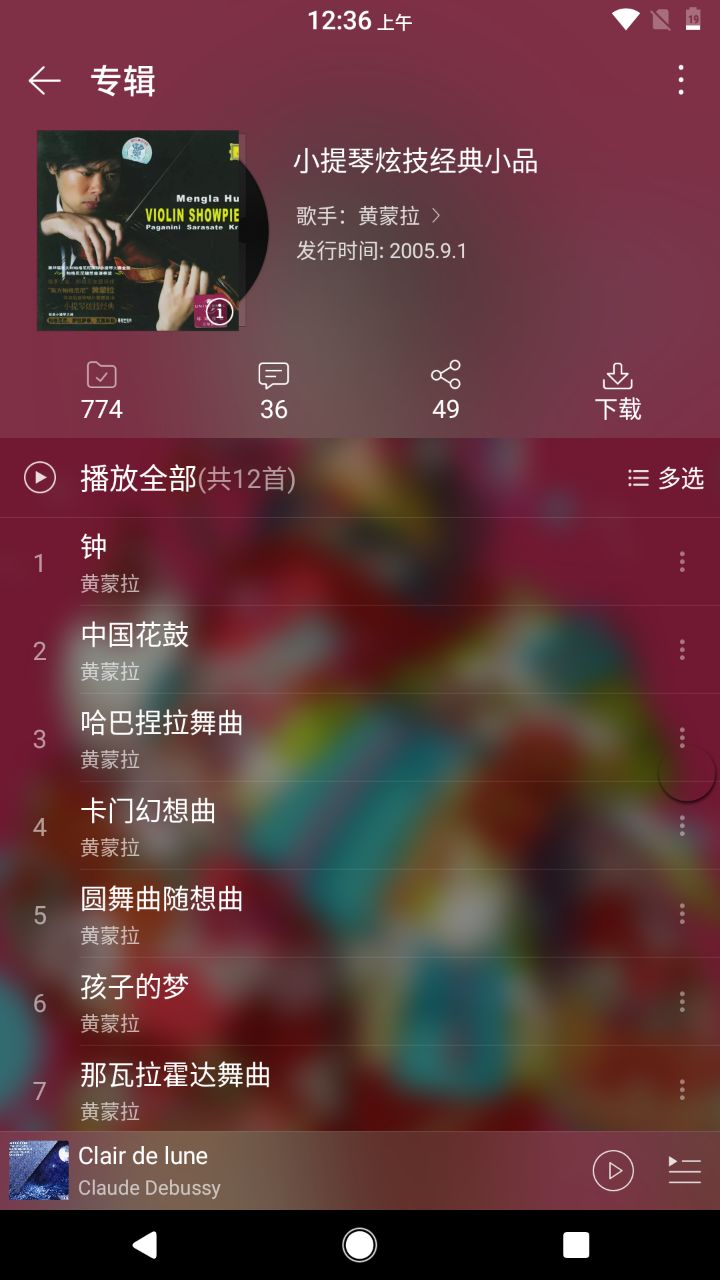Open the play queue list
This screenshot has width=720, height=1280.
(x=685, y=1170)
